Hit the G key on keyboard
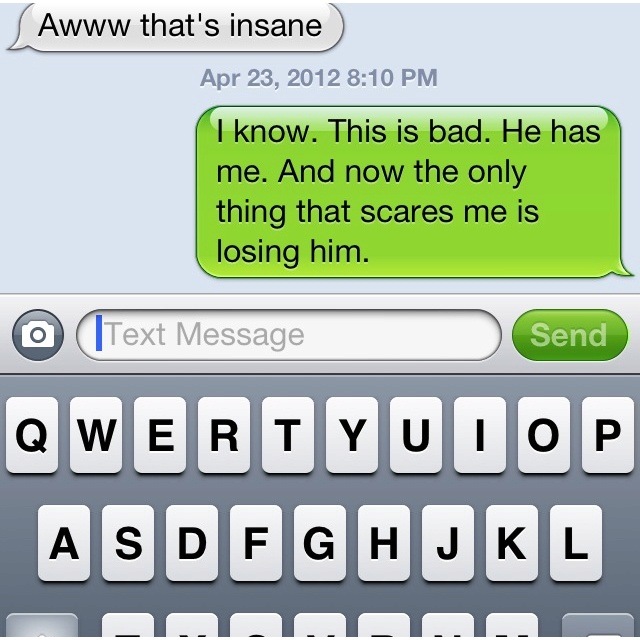The width and height of the screenshot is (640, 640). (319, 544)
